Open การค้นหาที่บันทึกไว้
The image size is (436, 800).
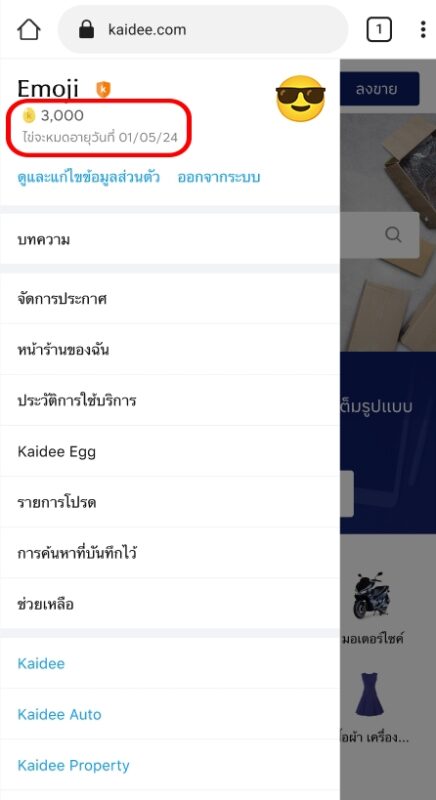[x=170, y=553]
